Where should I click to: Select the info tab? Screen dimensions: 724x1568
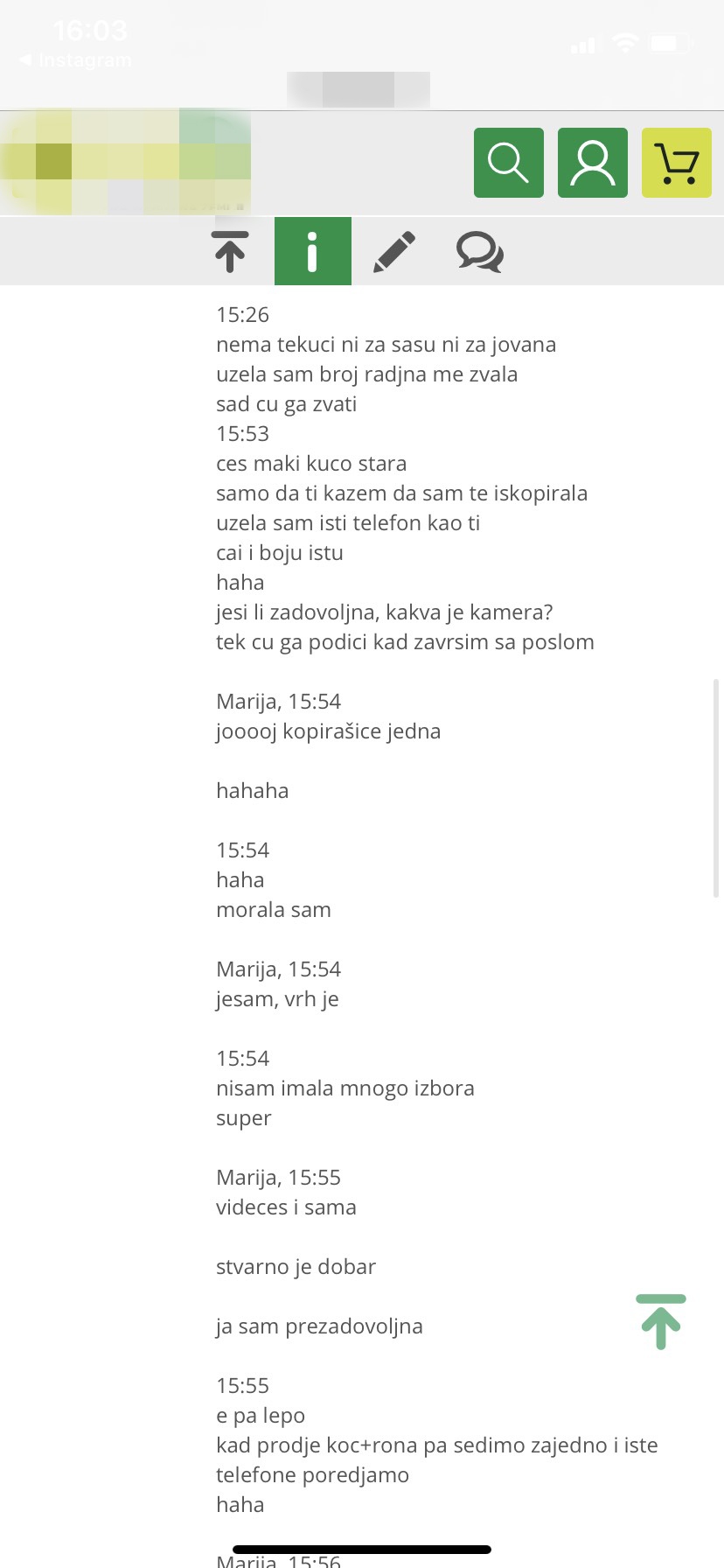312,252
